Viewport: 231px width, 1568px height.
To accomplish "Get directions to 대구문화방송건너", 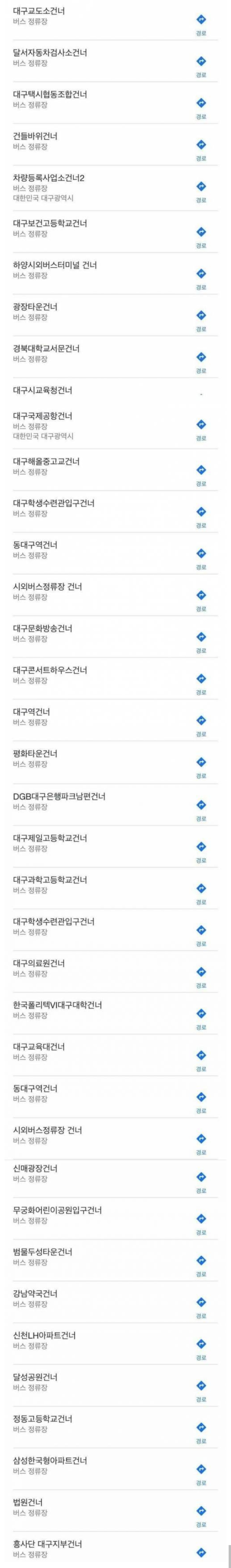I will click(x=201, y=637).
